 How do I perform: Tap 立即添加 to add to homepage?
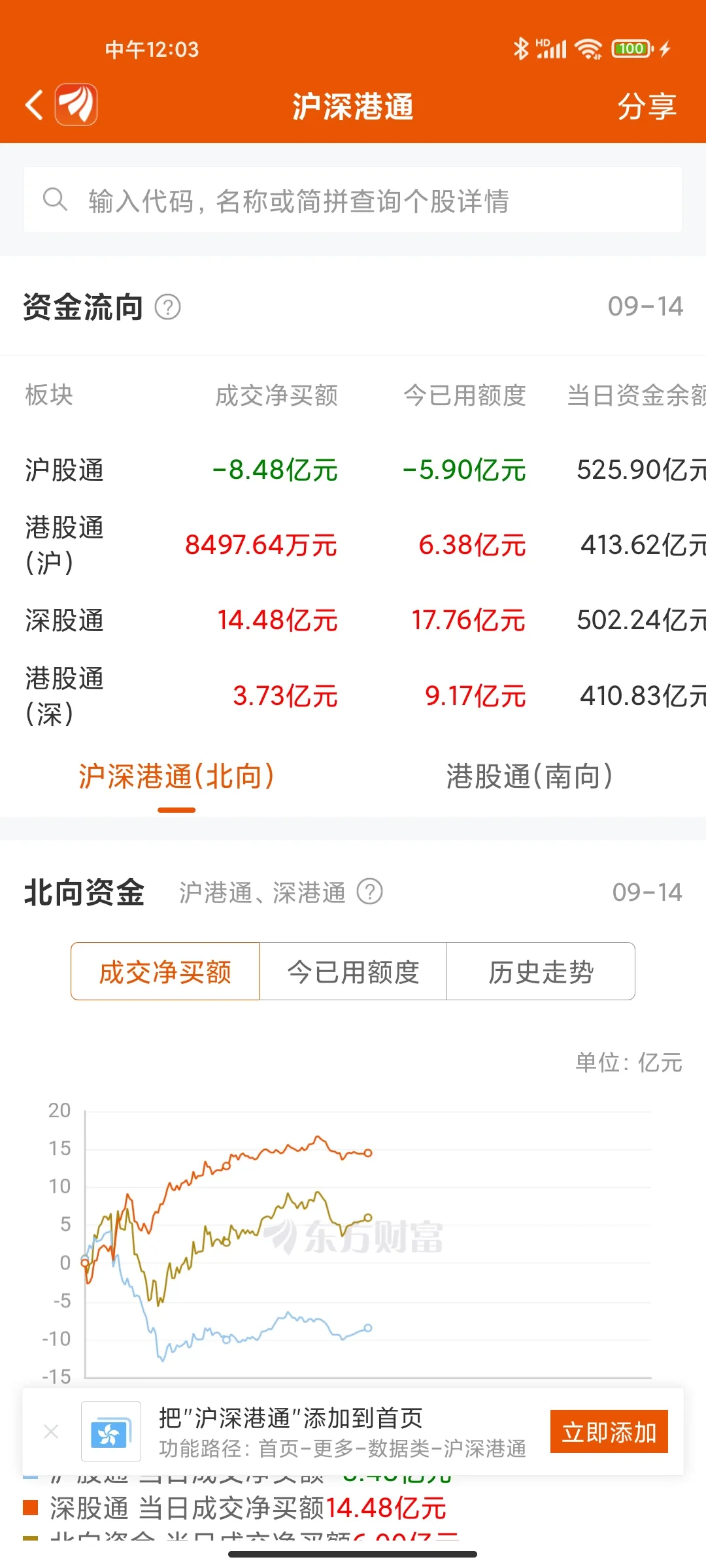(x=609, y=1431)
